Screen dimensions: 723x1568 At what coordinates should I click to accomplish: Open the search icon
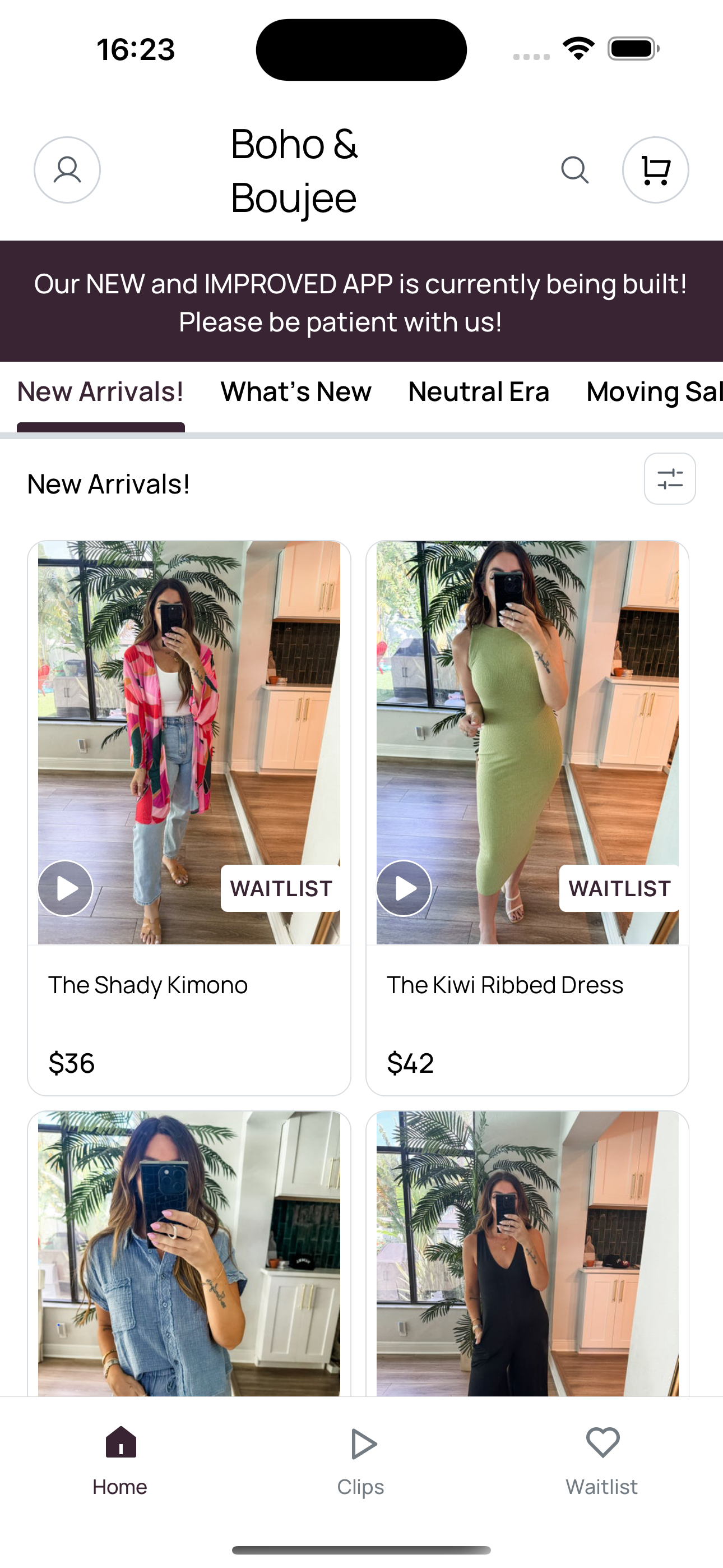click(x=574, y=170)
